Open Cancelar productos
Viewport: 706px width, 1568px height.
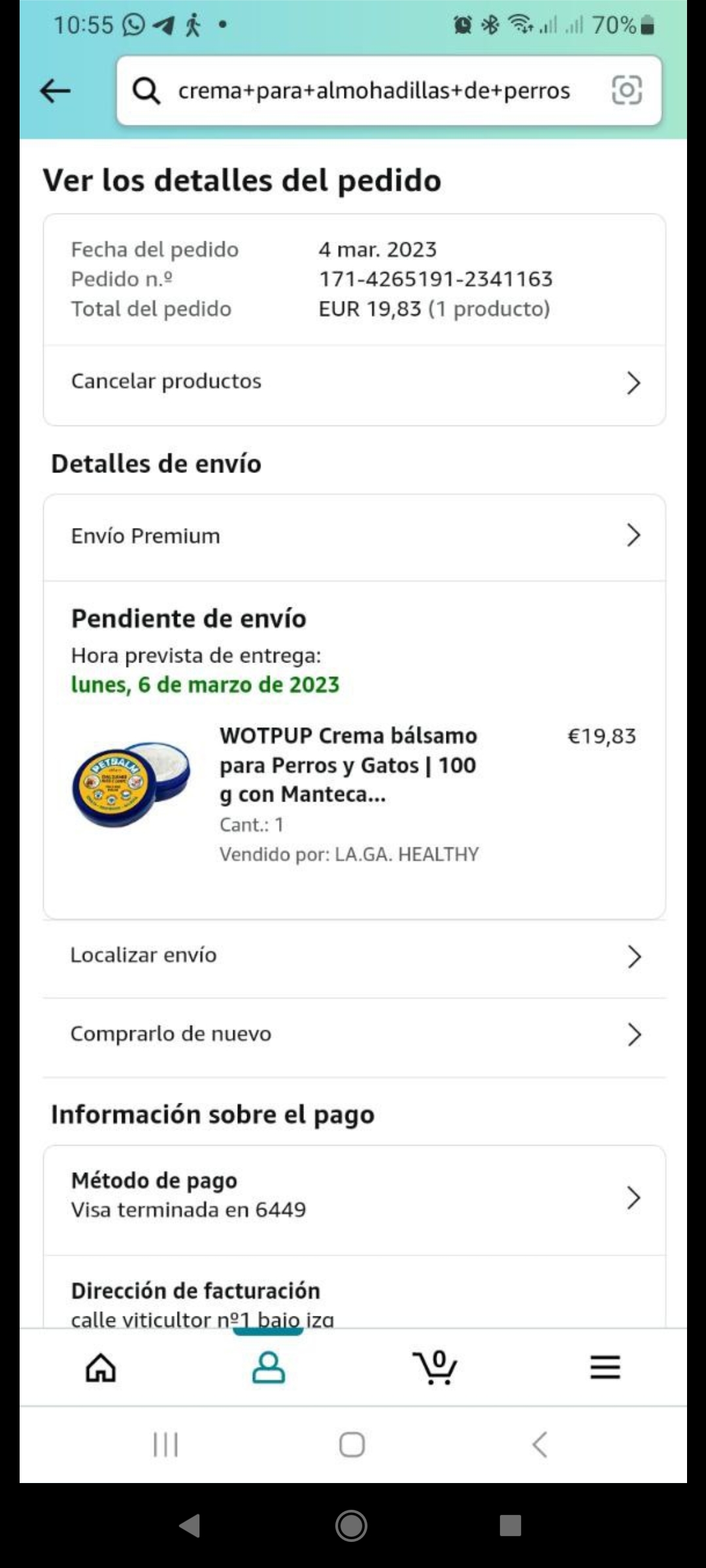coord(354,382)
